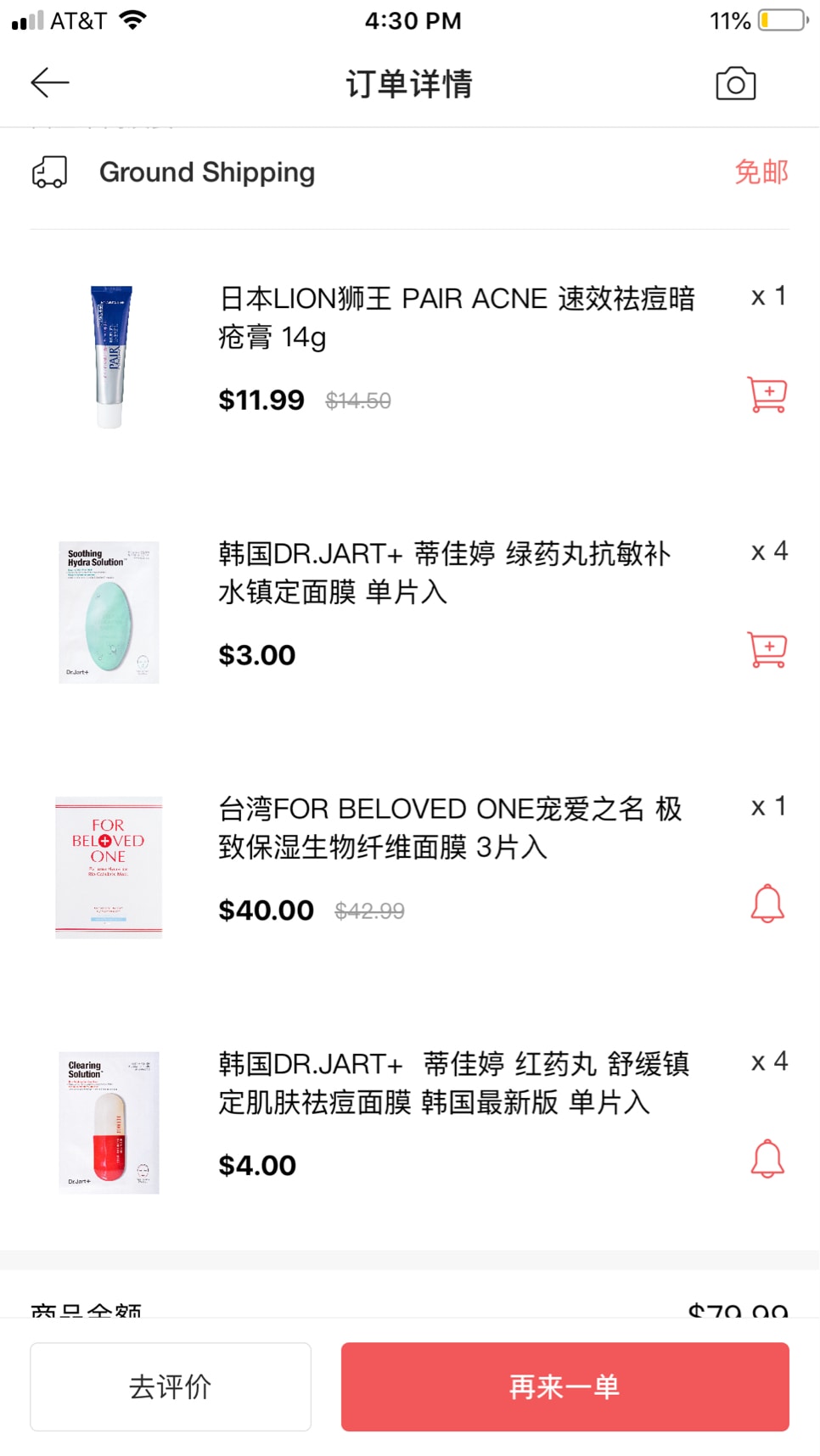The height and width of the screenshot is (1456, 820).
Task: Set restock alert for FOR BELOVED ONE mask
Action: tap(767, 904)
